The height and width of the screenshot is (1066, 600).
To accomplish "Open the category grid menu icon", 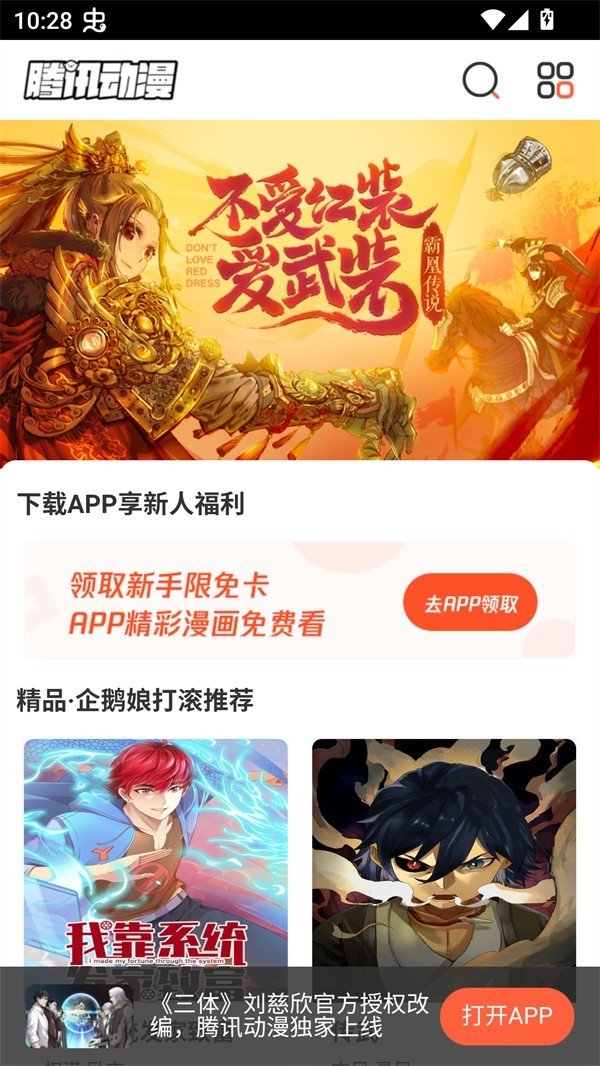I will pos(555,80).
